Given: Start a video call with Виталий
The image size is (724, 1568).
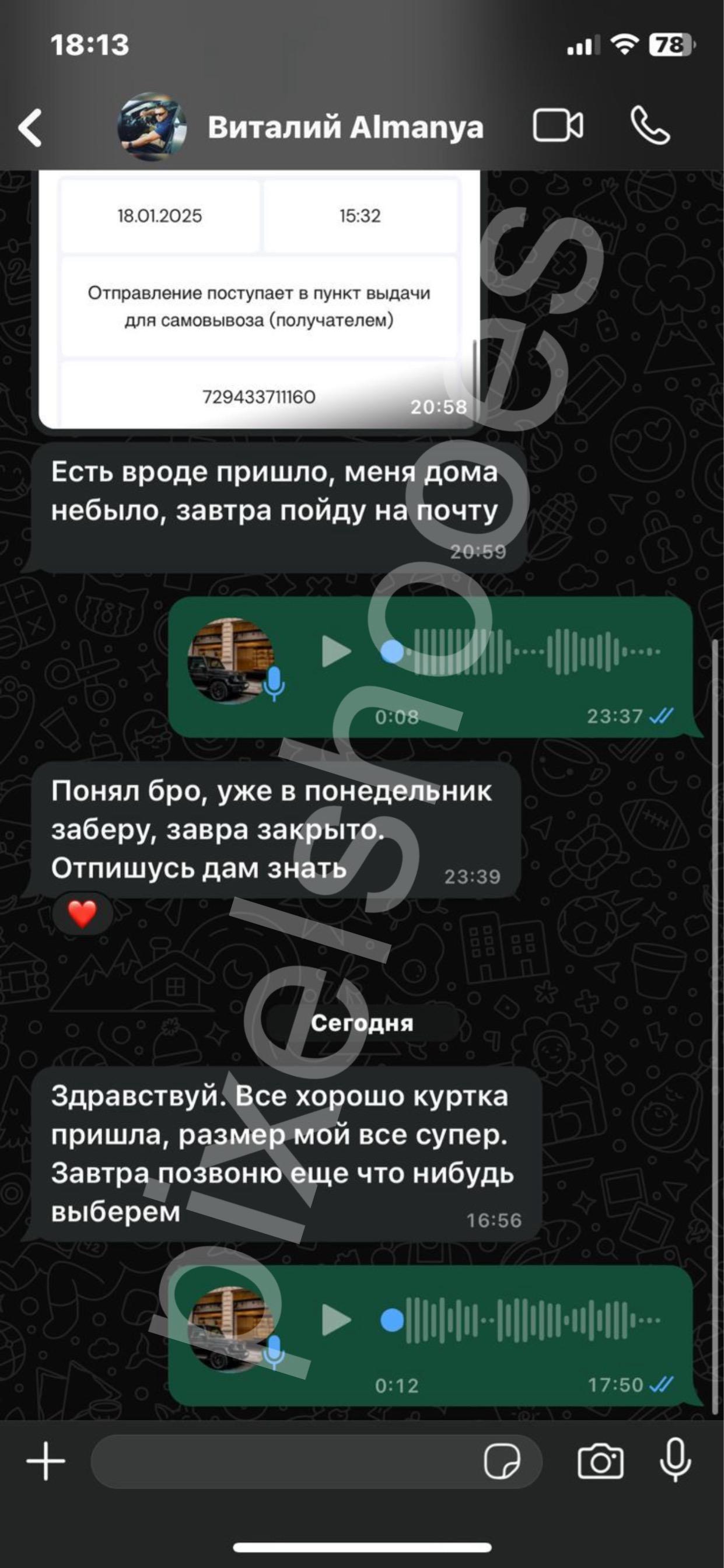Looking at the screenshot, I should pos(557,127).
